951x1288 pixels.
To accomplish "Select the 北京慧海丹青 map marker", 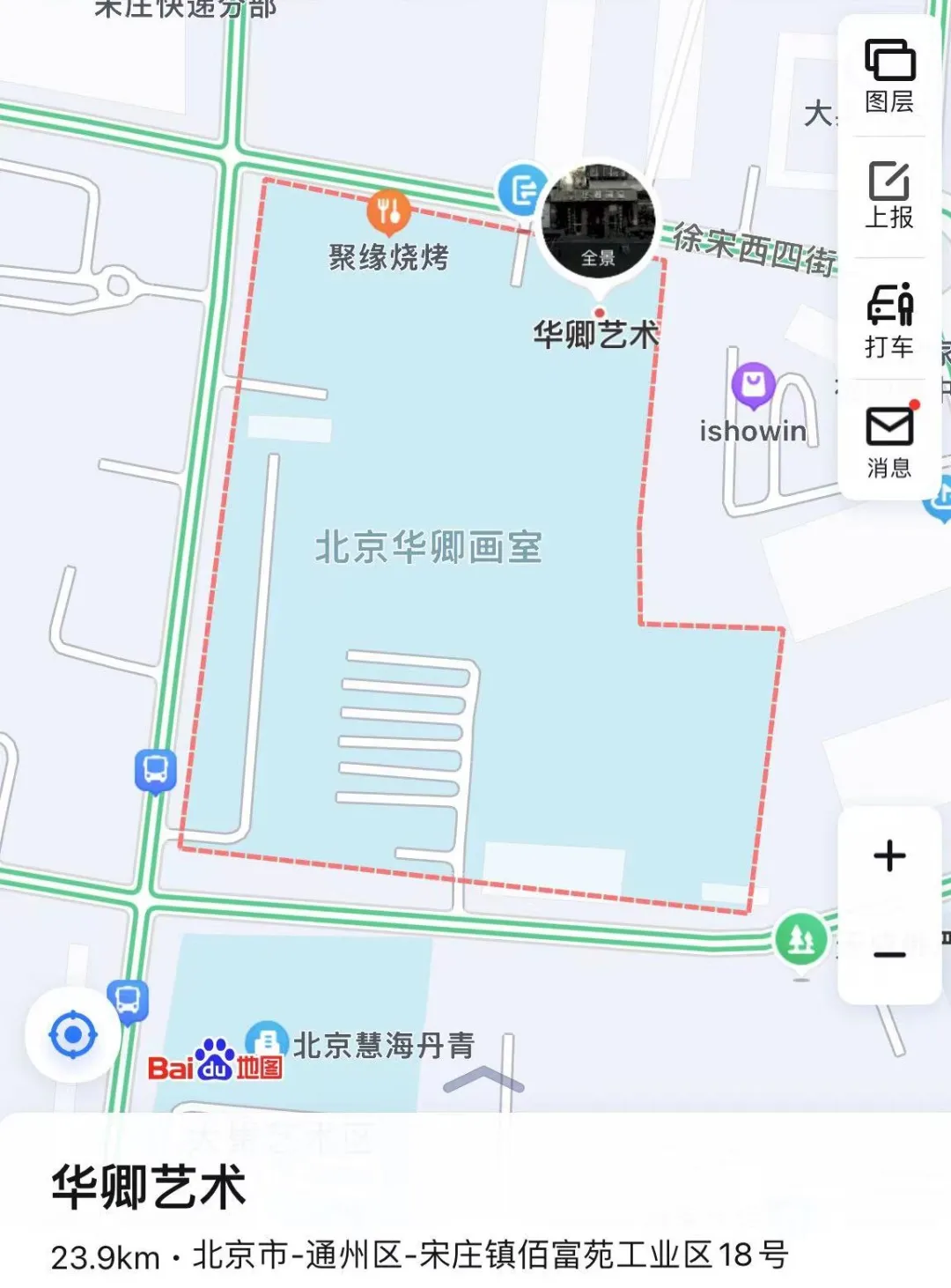I will (x=267, y=1040).
